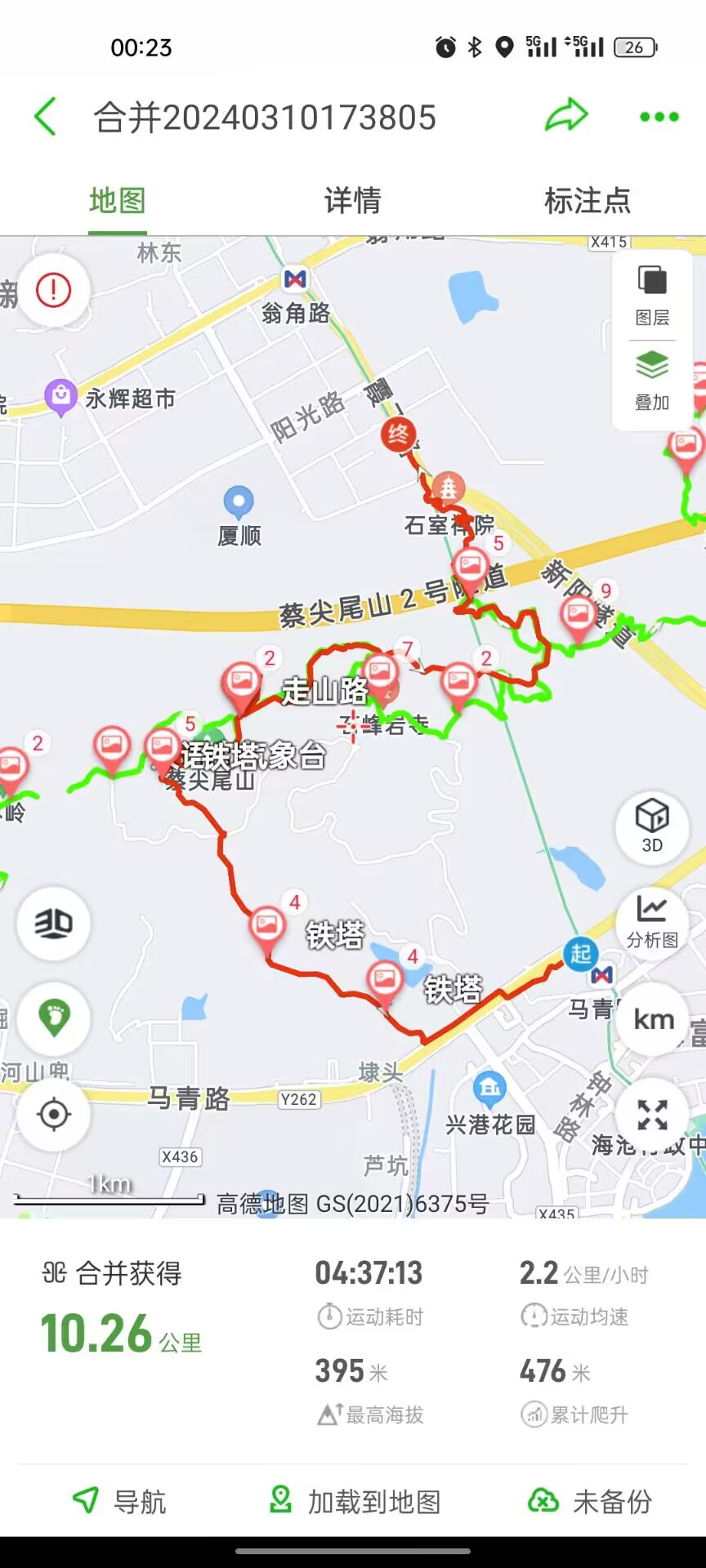
Task: Share this merged track
Action: pyautogui.click(x=566, y=116)
